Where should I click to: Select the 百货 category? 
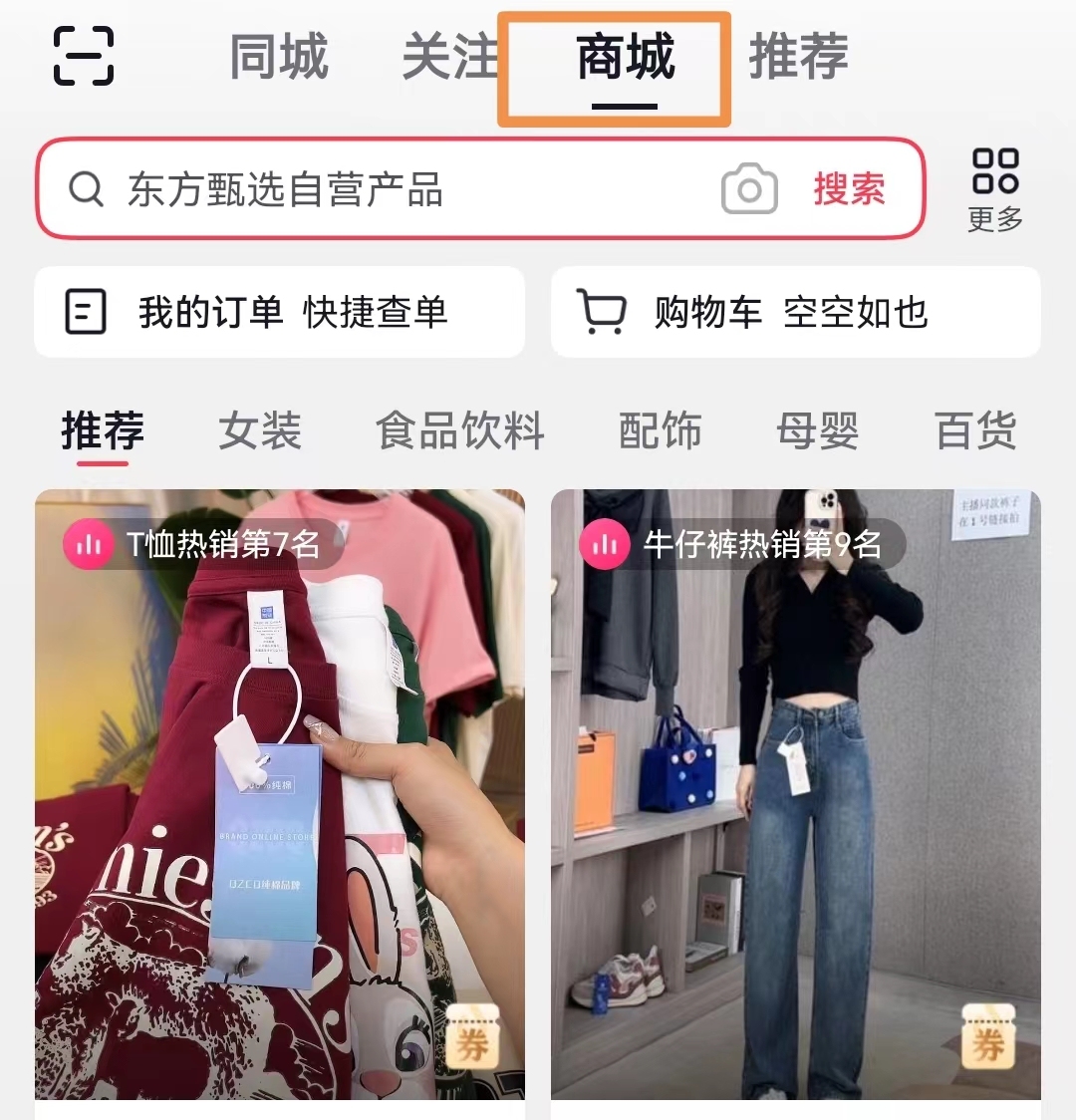[975, 431]
